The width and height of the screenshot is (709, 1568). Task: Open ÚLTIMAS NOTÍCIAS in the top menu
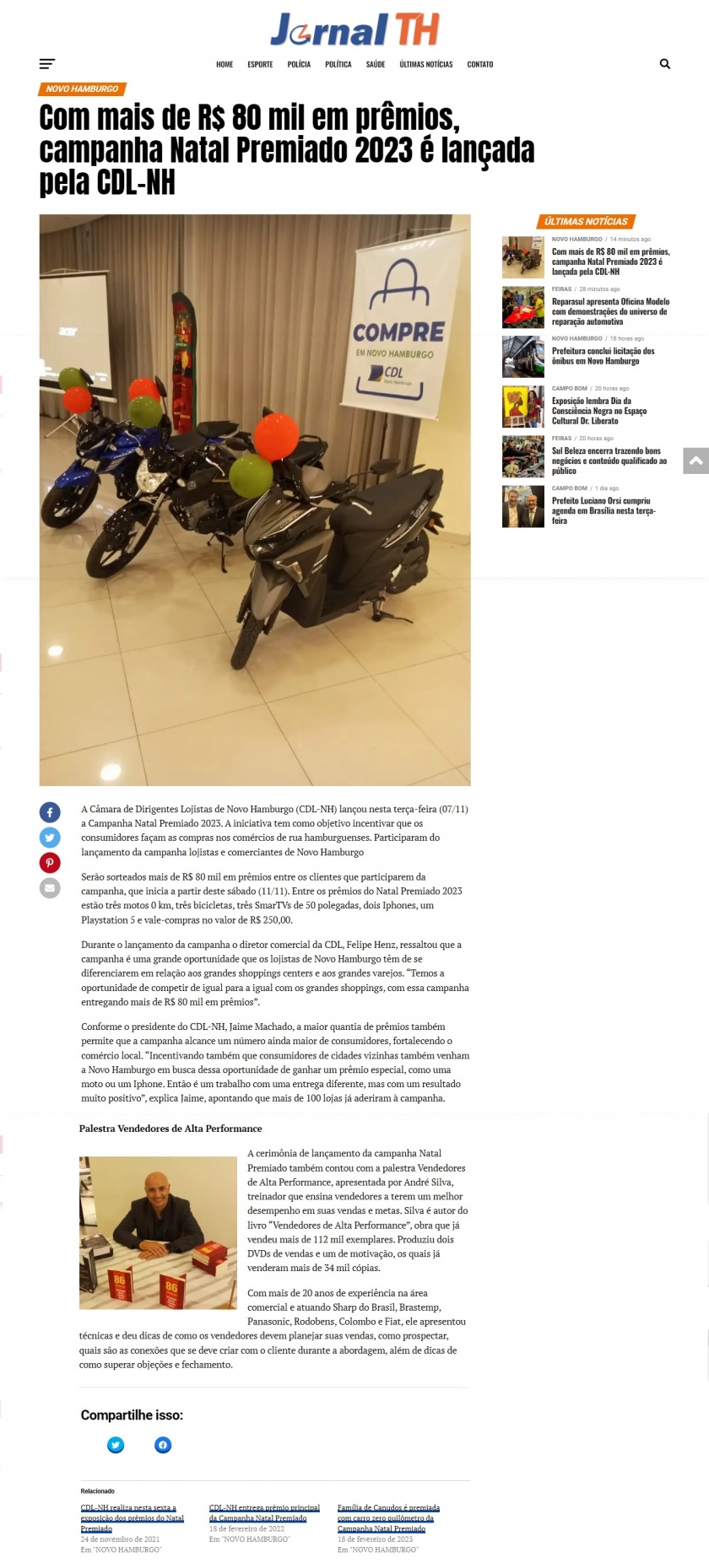point(426,64)
